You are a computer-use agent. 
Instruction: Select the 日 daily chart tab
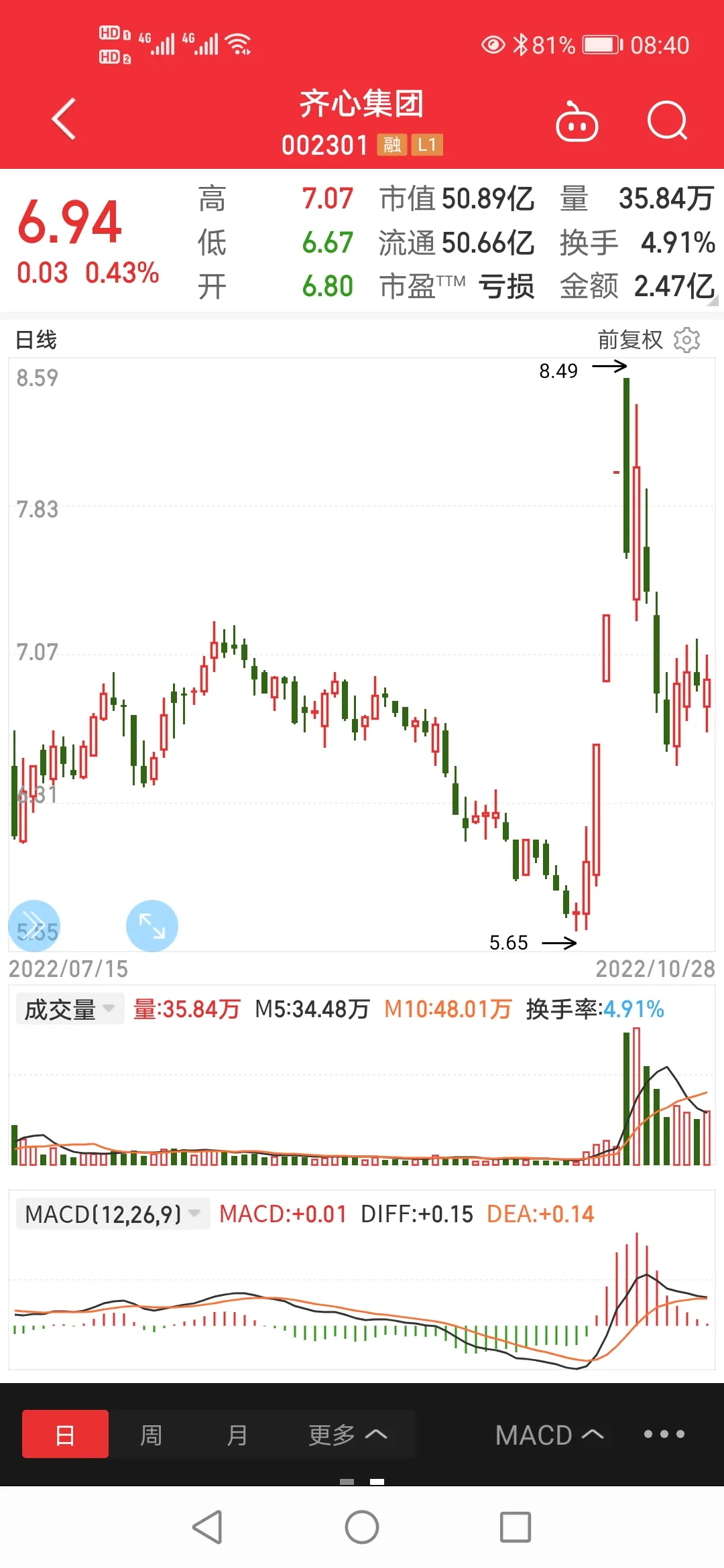[x=65, y=1435]
